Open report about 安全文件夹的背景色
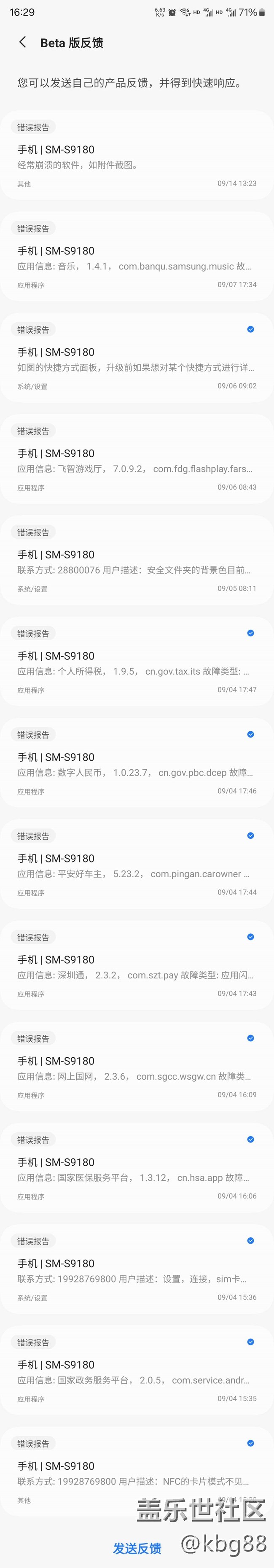Viewport: 274px width, 1568px height. point(137,560)
